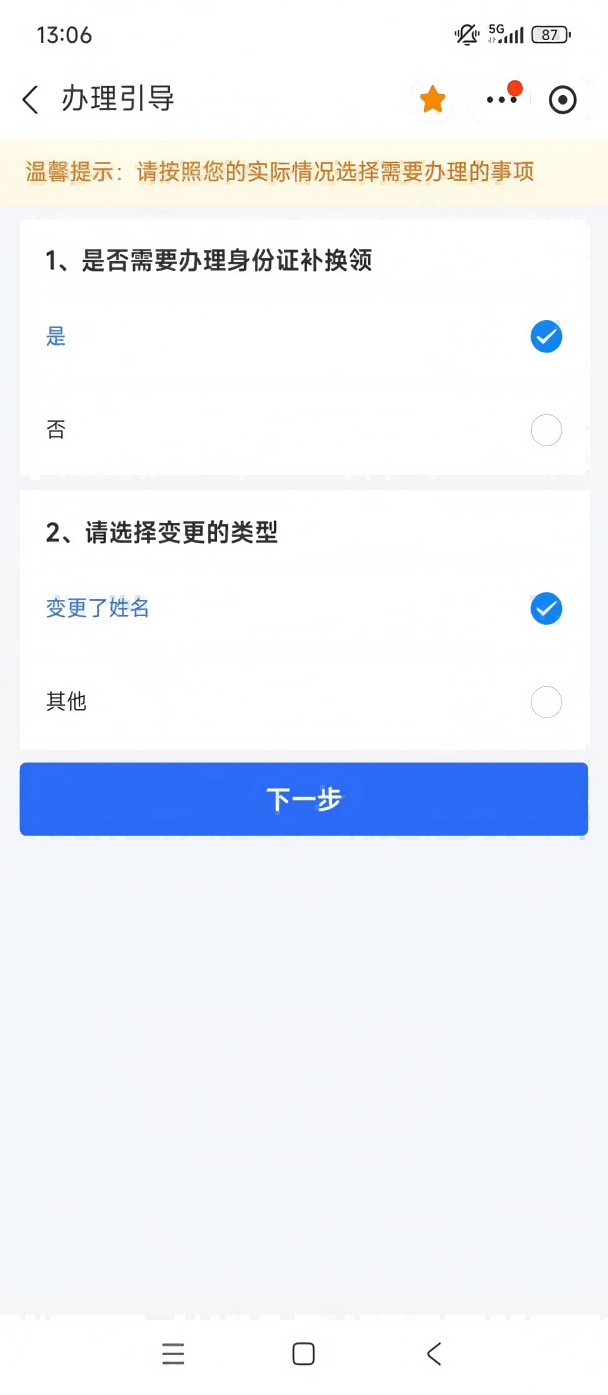This screenshot has width=608, height=1395.
Task: Select 是 for ID card replacement
Action: pyautogui.click(x=546, y=337)
